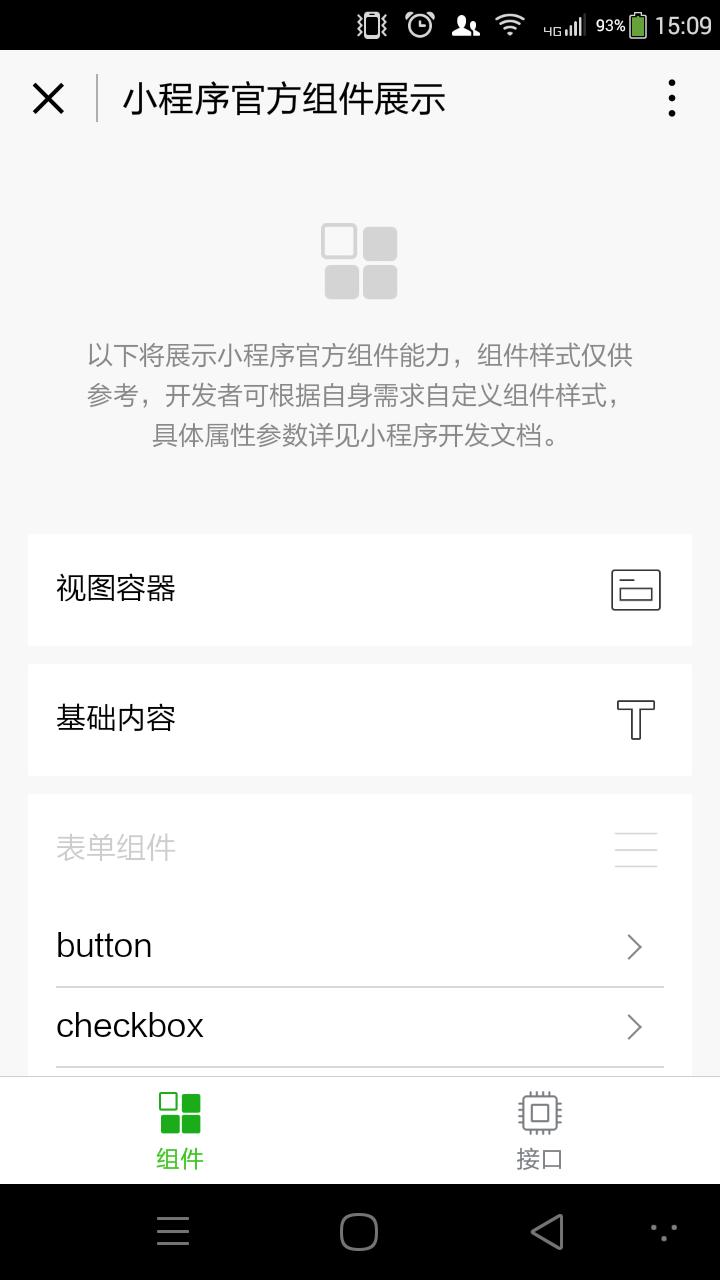Close the mini-program with the X button
The width and height of the screenshot is (720, 1280).
(47, 98)
